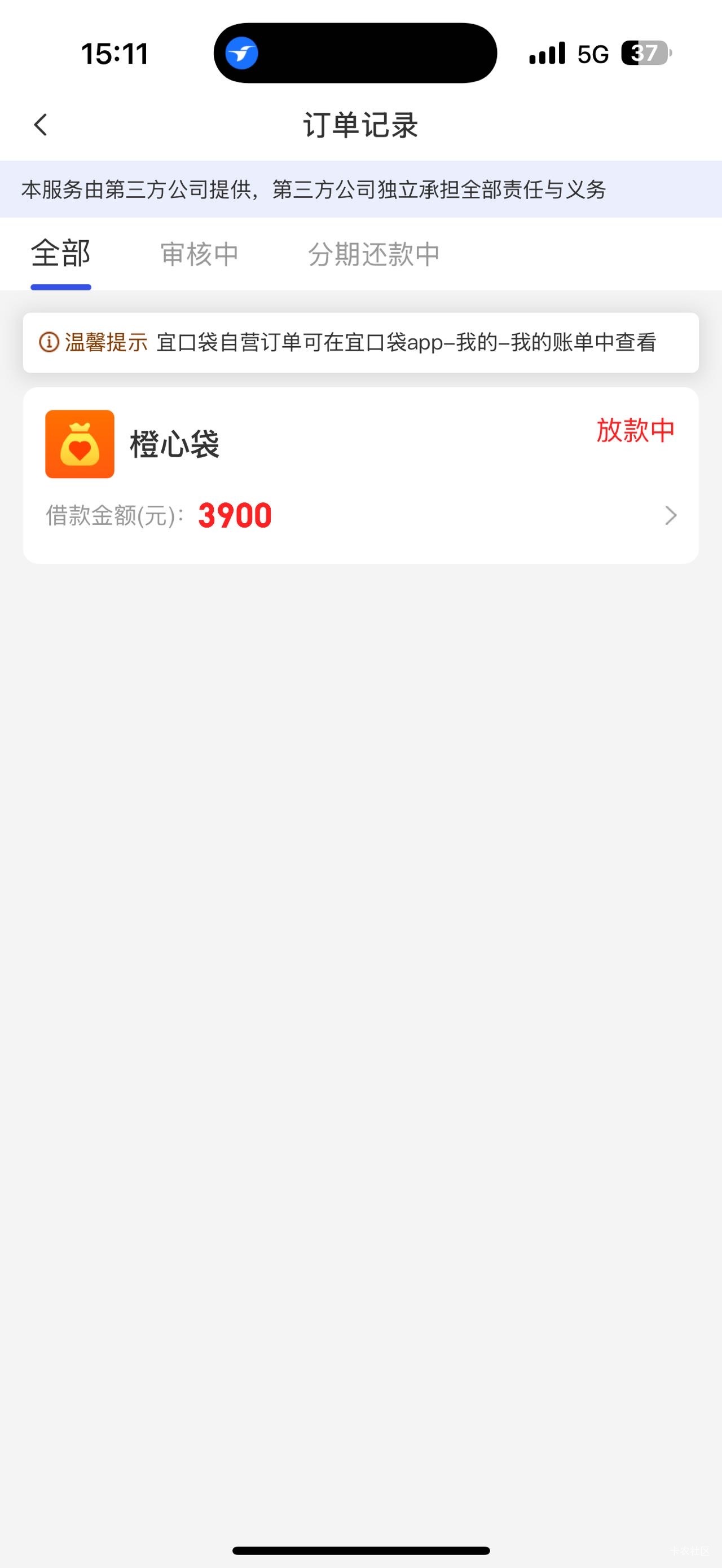
Task: Open the 橙心袋 loan order card
Action: tap(360, 475)
